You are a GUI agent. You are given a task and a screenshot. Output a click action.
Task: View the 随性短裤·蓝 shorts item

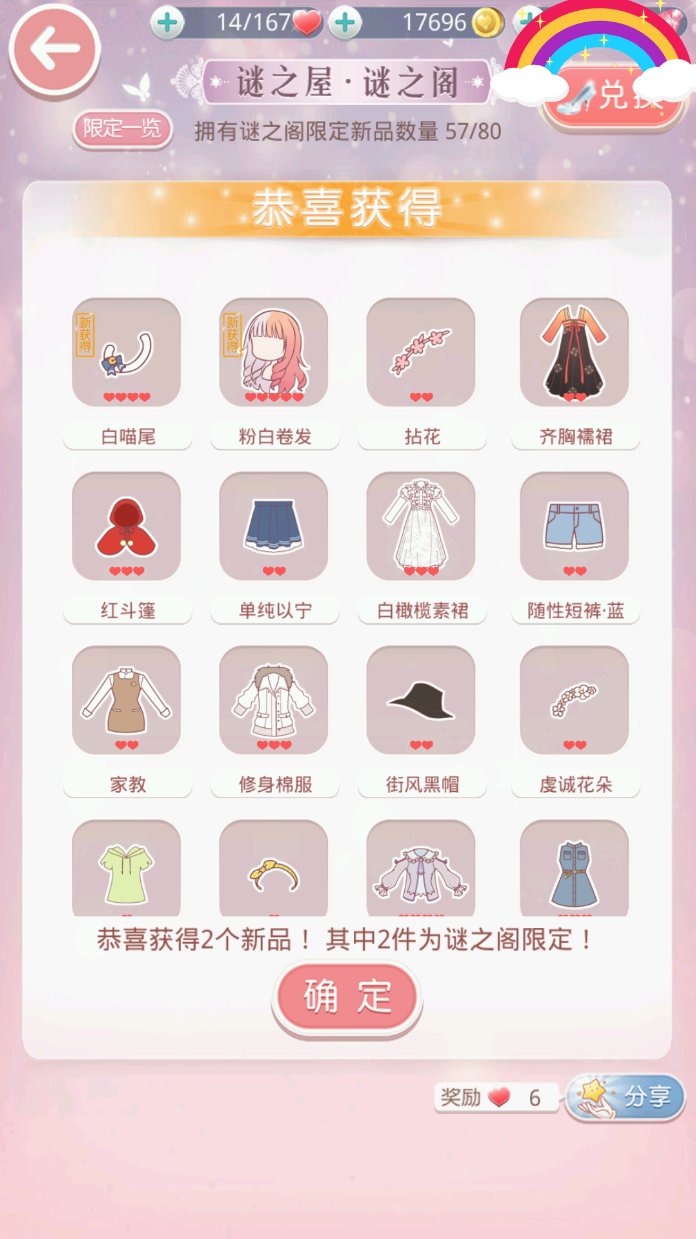[574, 526]
